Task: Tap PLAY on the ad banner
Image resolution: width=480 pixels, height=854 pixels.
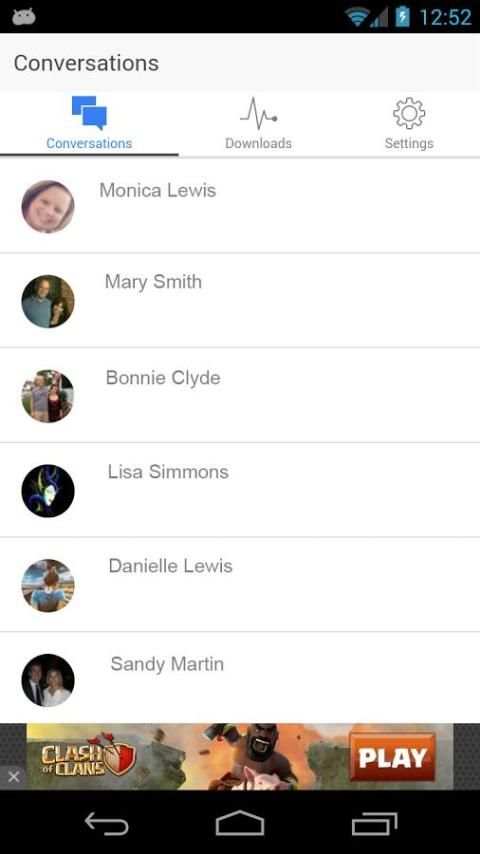Action: [x=392, y=757]
